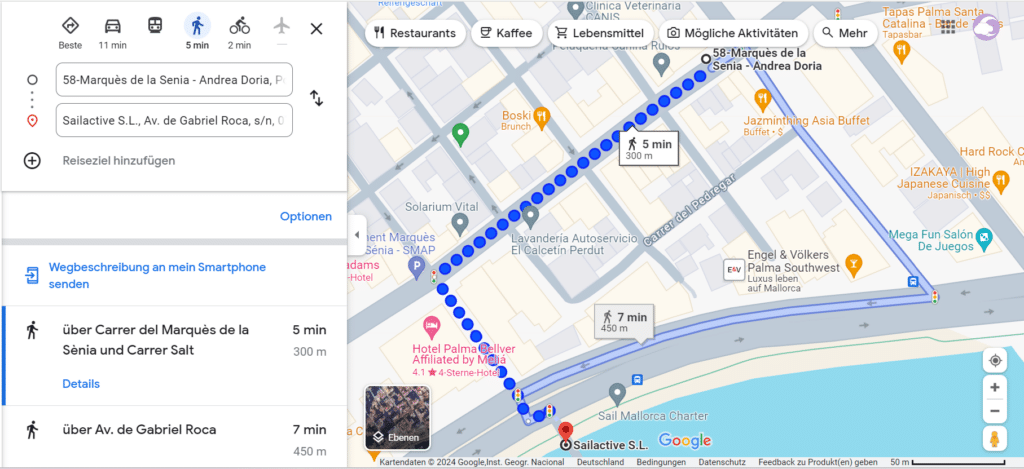Swap start and destination
The height and width of the screenshot is (469, 1024).
point(316,98)
